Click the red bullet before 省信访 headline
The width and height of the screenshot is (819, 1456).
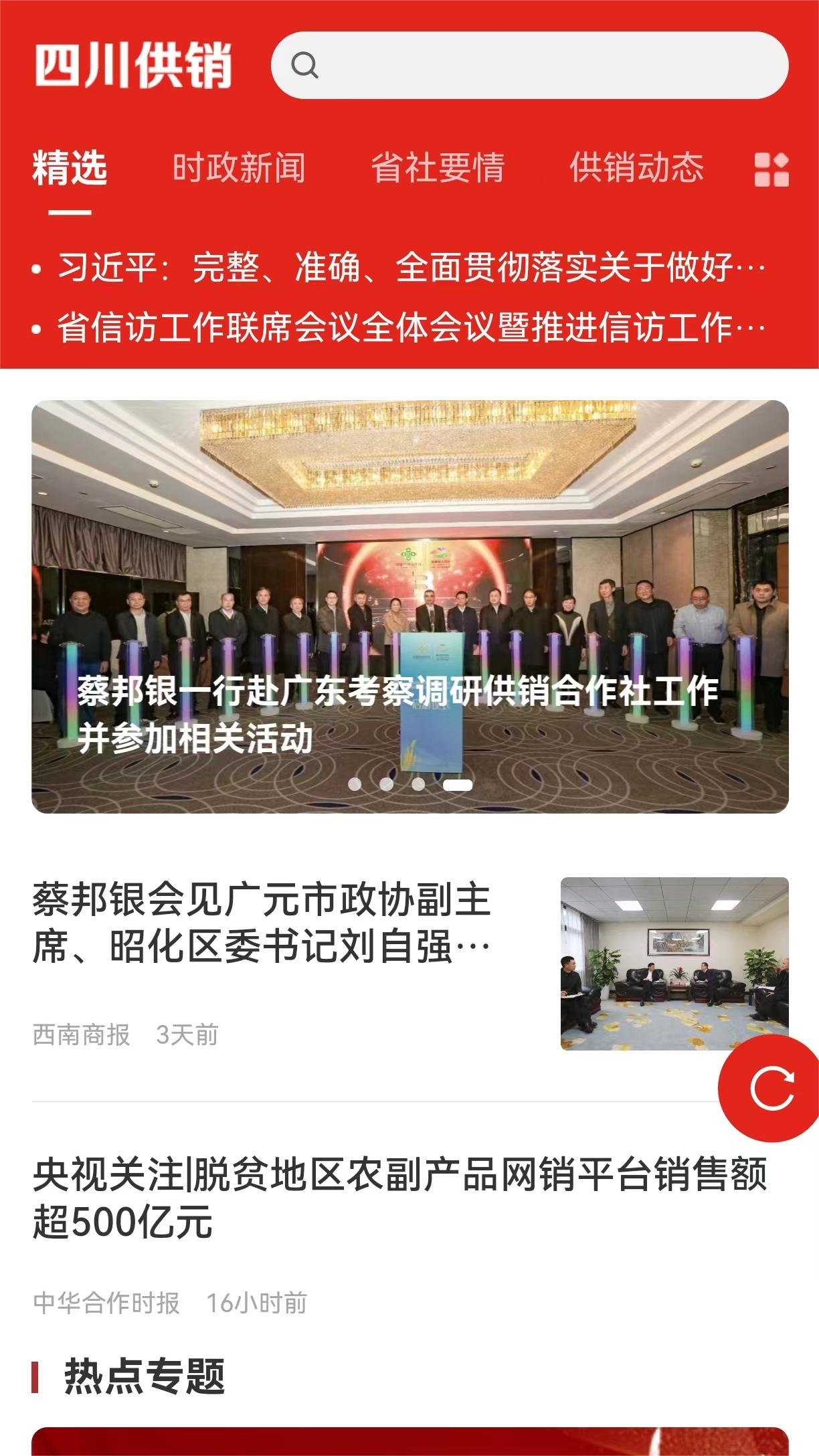(x=36, y=328)
